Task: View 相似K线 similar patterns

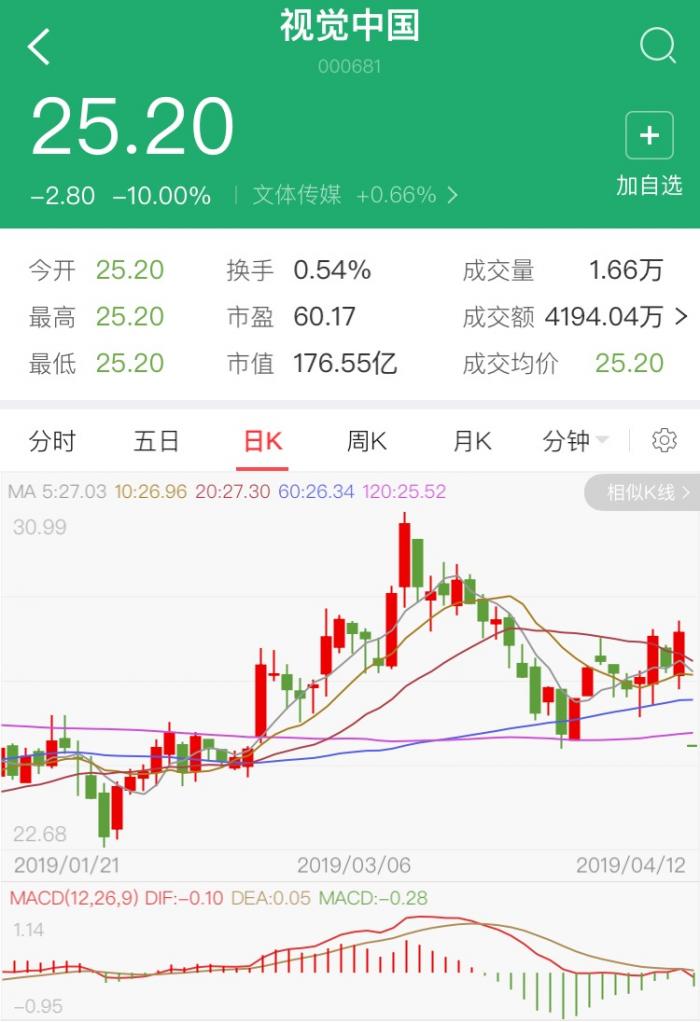Action: pyautogui.click(x=641, y=492)
